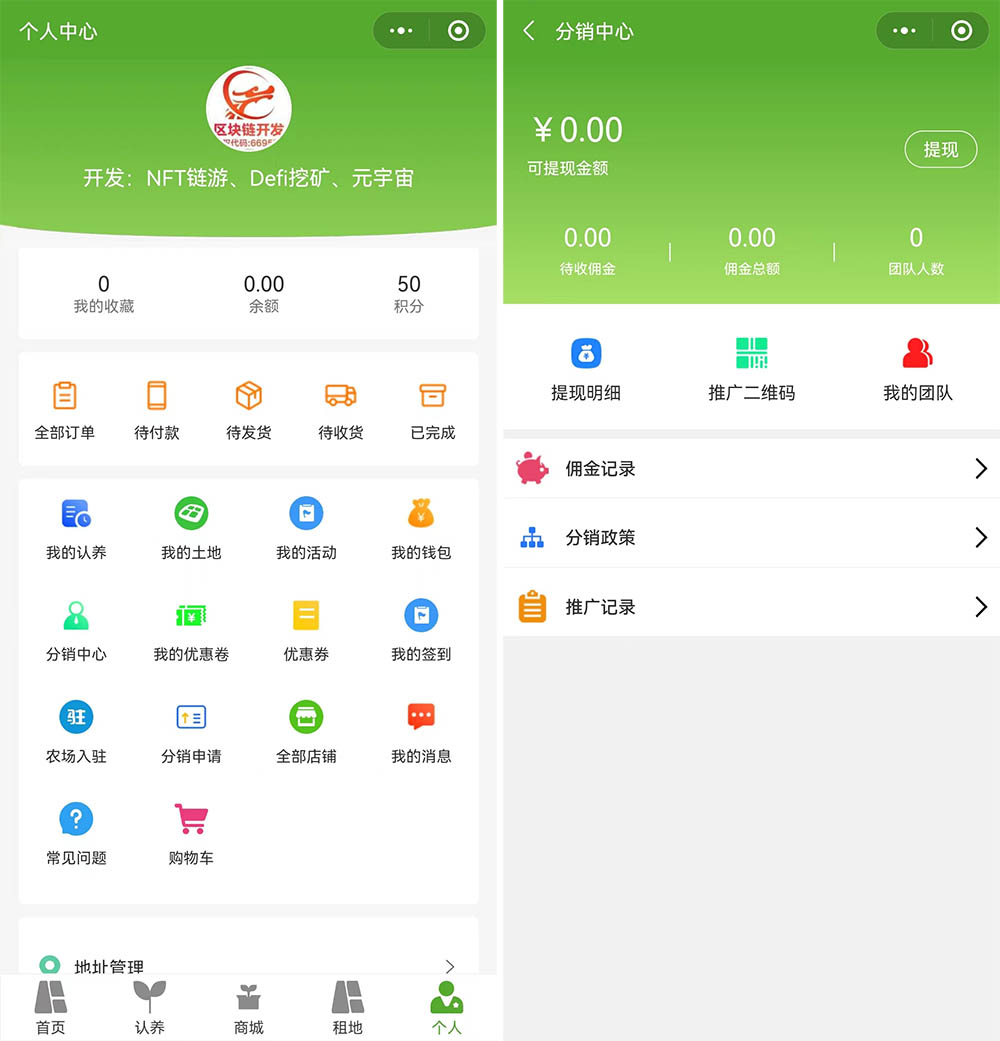Image resolution: width=1000 pixels, height=1041 pixels.
Task: Open 购物车 shopping cart
Action: 191,834
